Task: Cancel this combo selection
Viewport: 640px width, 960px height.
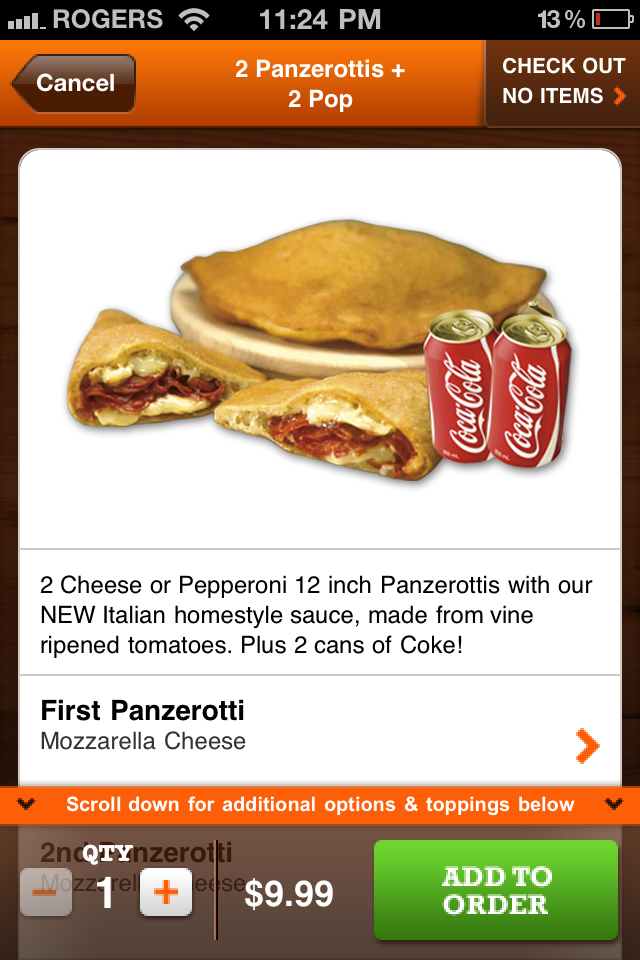Action: [73, 83]
